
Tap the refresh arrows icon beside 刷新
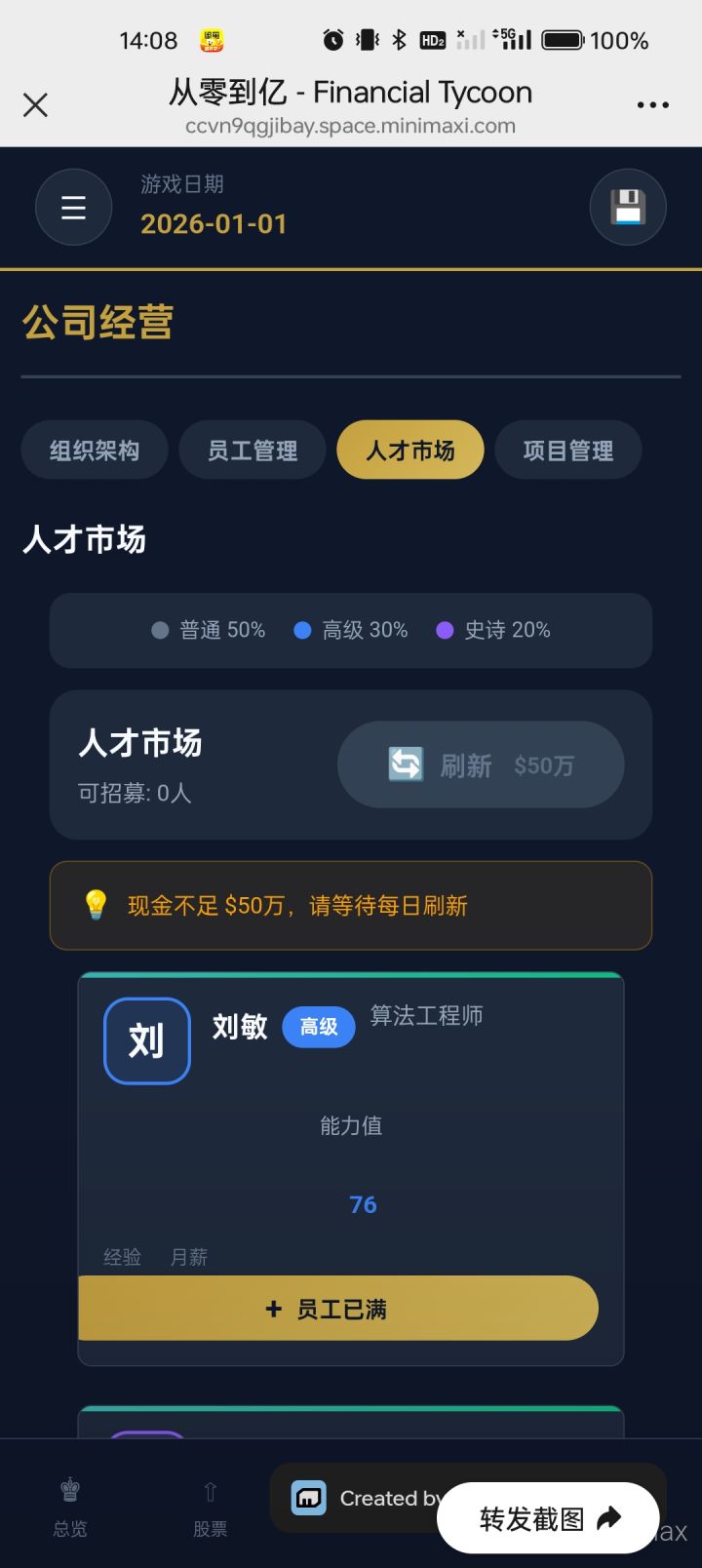pos(406,764)
